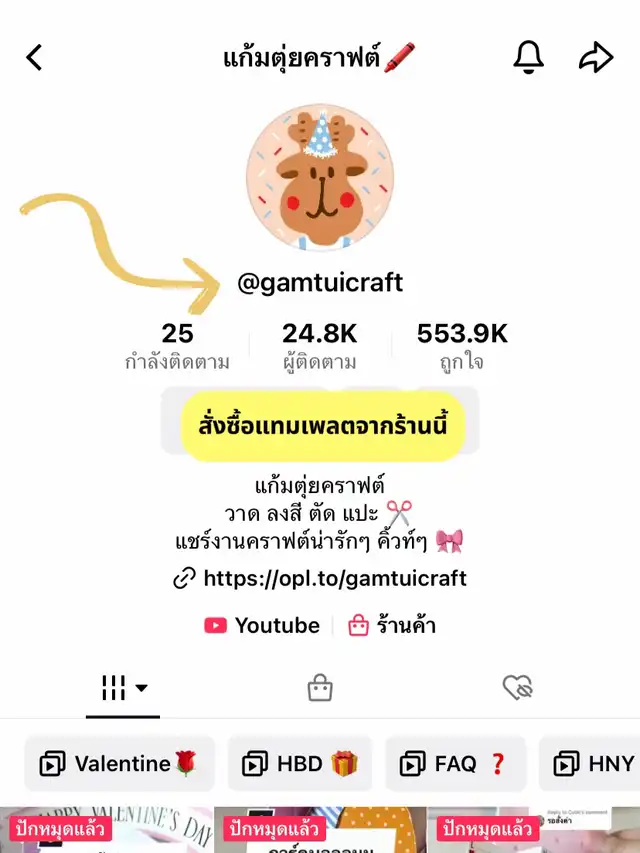Open the Valentine playlist
The image size is (640, 853).
(x=119, y=764)
